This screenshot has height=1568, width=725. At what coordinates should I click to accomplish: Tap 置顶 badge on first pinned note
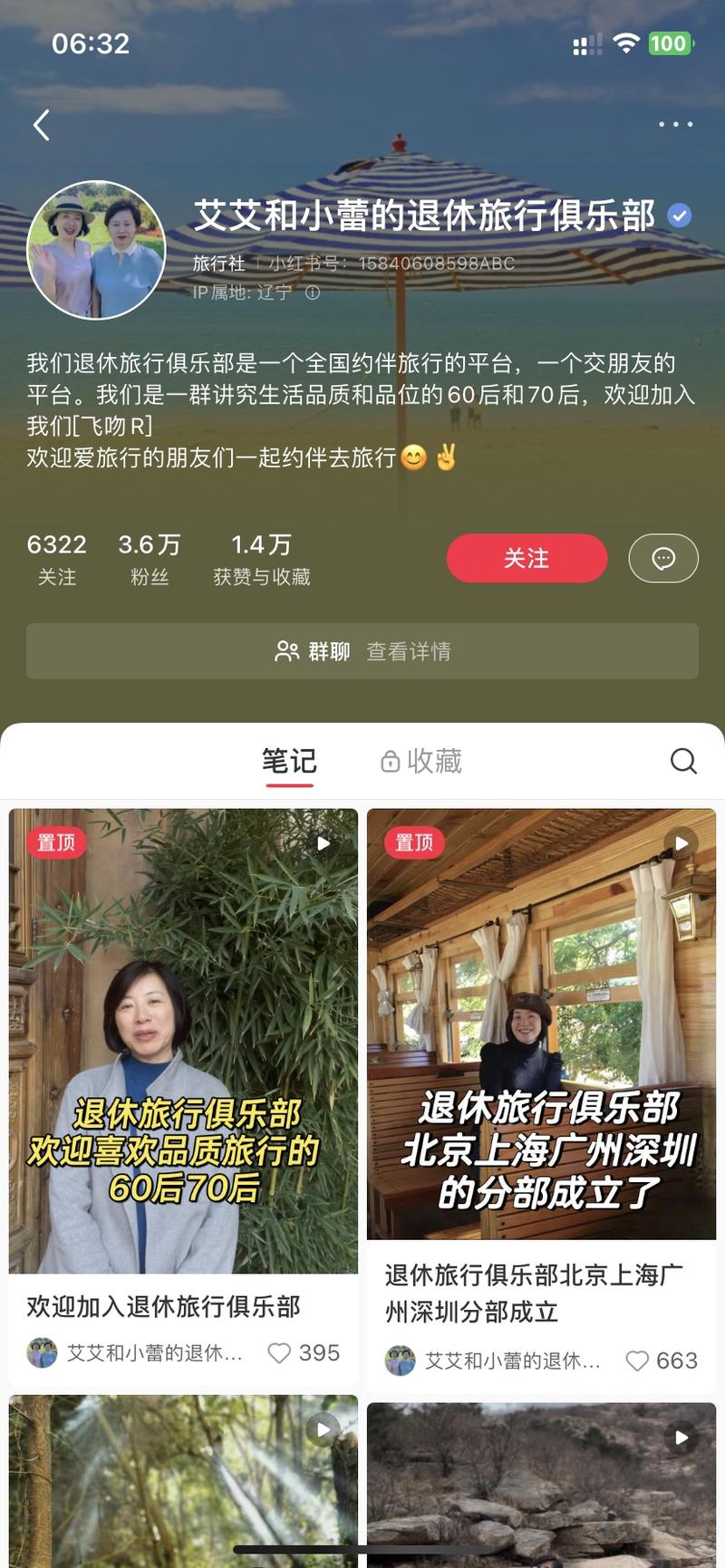coord(56,842)
